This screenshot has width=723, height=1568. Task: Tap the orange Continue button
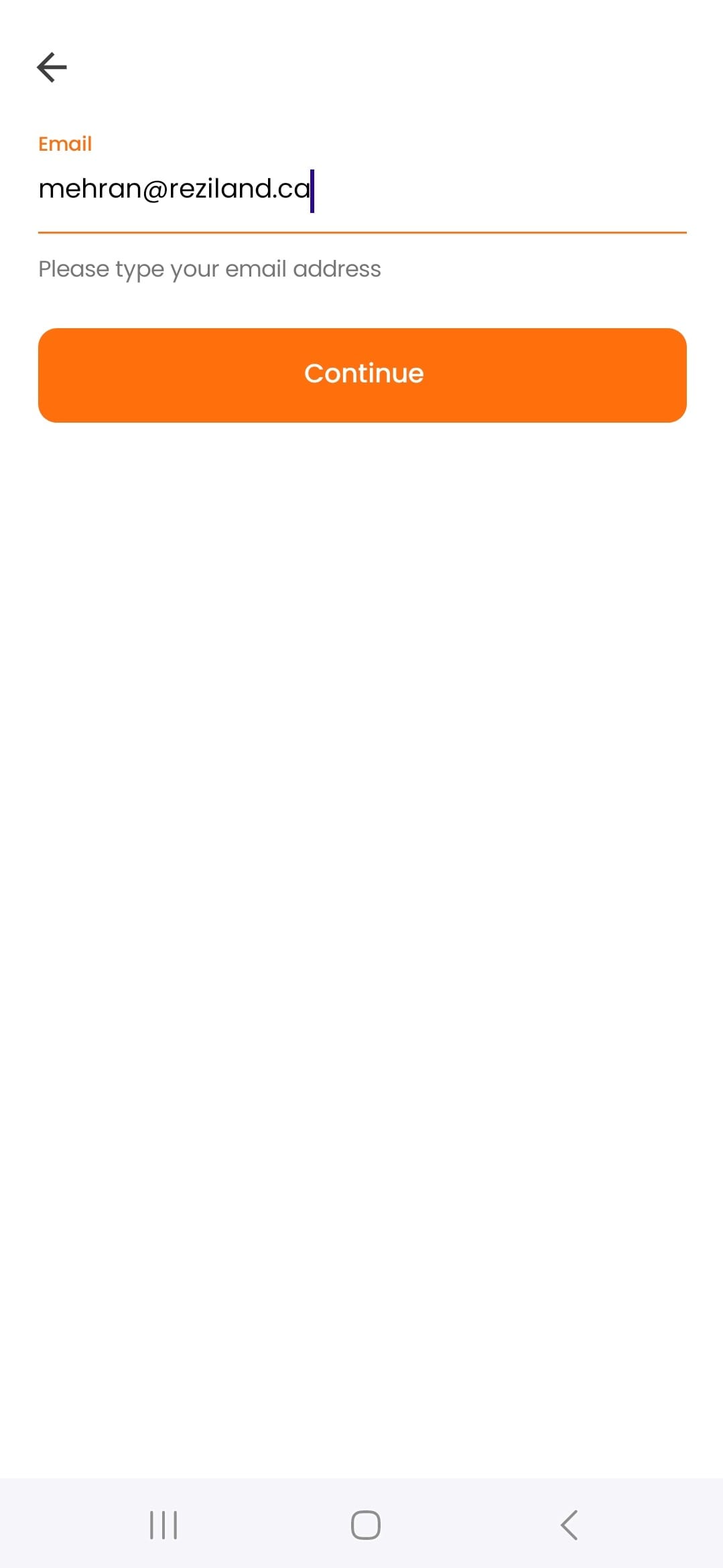pyautogui.click(x=362, y=375)
